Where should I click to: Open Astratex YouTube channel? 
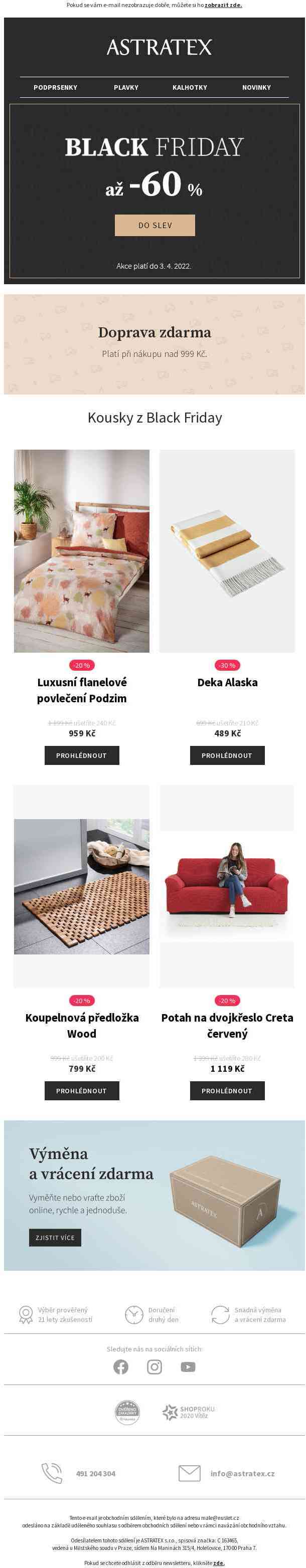[x=188, y=1366]
